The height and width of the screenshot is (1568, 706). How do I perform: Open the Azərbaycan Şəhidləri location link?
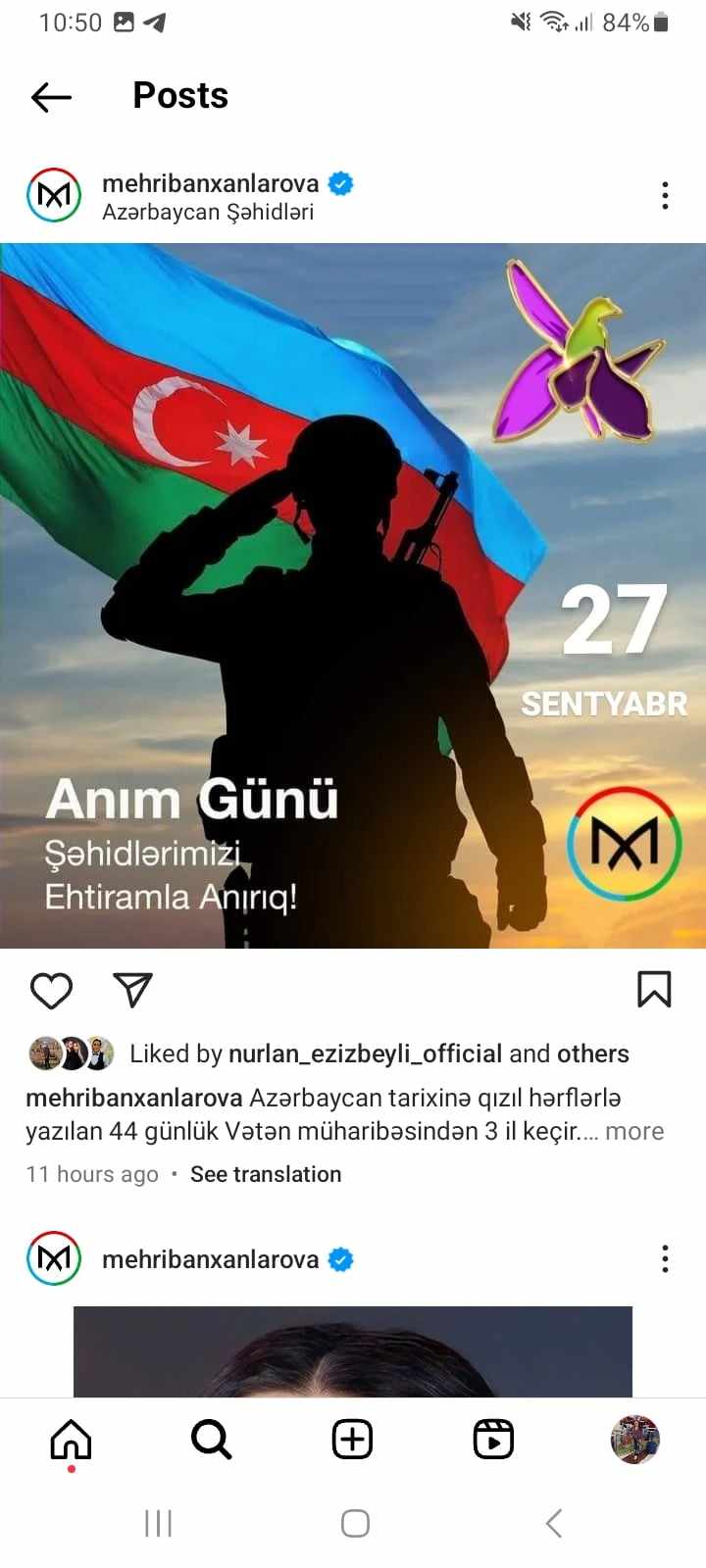(208, 212)
